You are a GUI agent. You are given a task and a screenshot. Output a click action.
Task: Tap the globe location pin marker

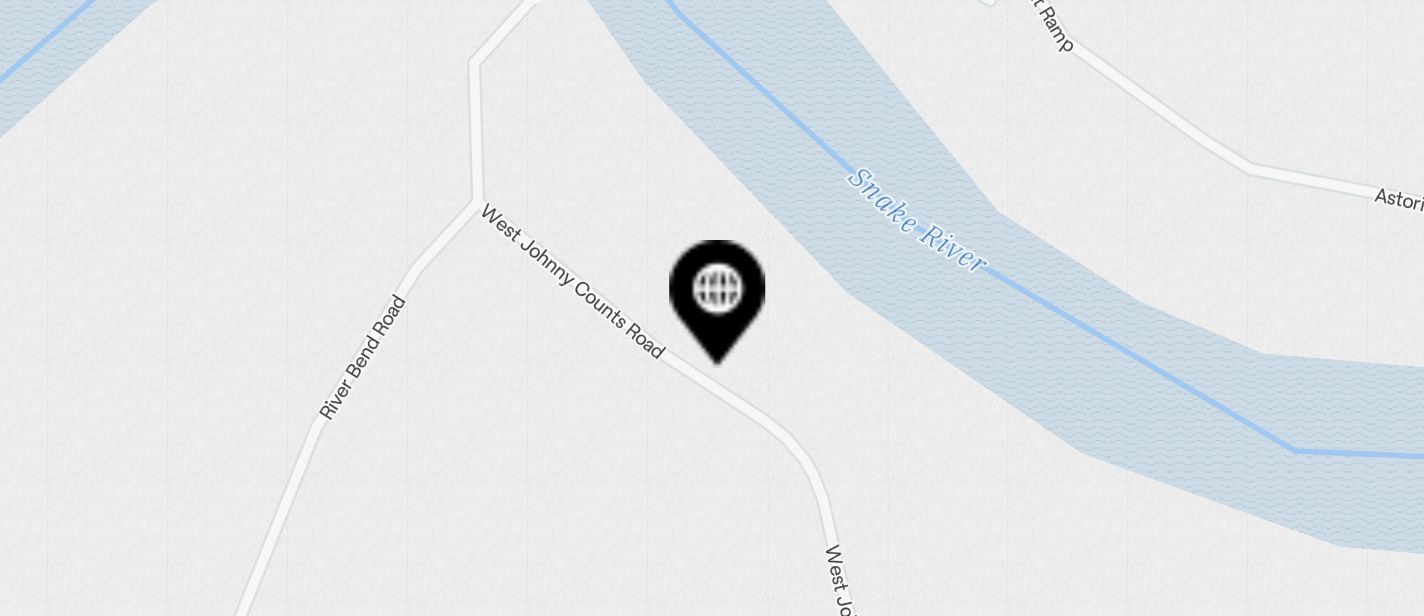tap(717, 294)
